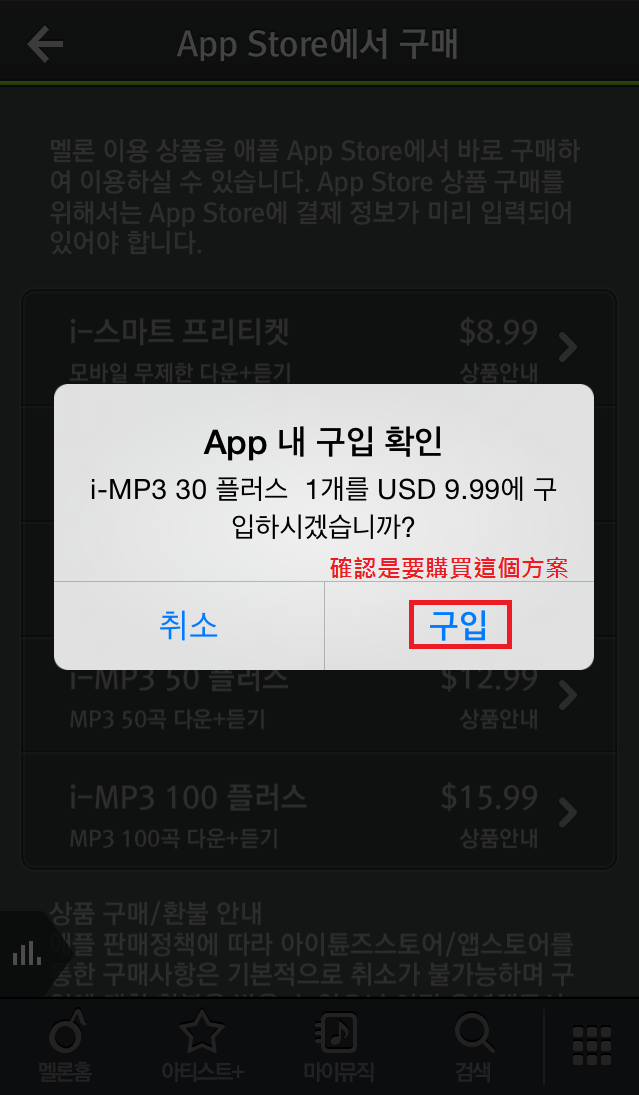Screen dimensions: 639x1095
Task: Cancel the purchase with 취소
Action: pyautogui.click(x=189, y=625)
